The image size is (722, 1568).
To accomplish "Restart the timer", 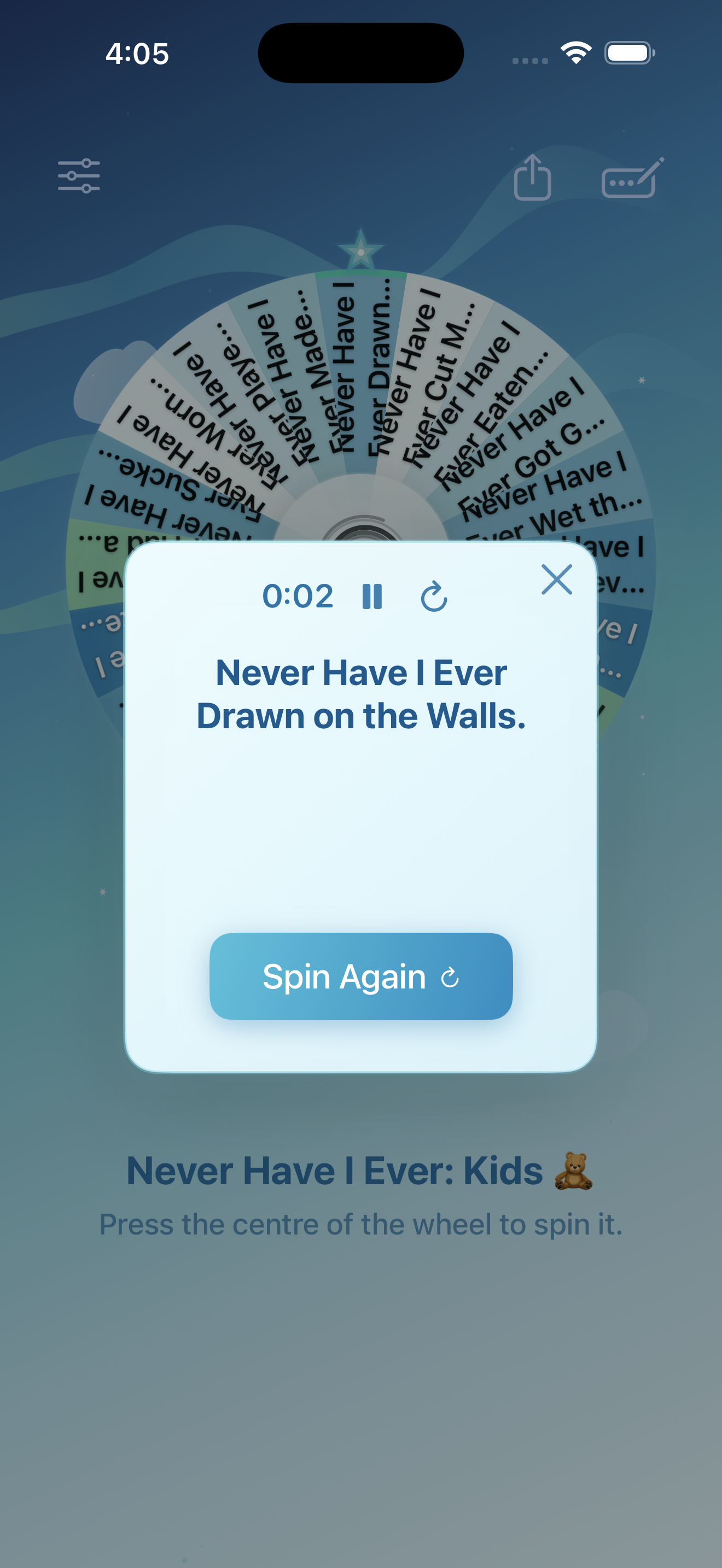I will 434,596.
